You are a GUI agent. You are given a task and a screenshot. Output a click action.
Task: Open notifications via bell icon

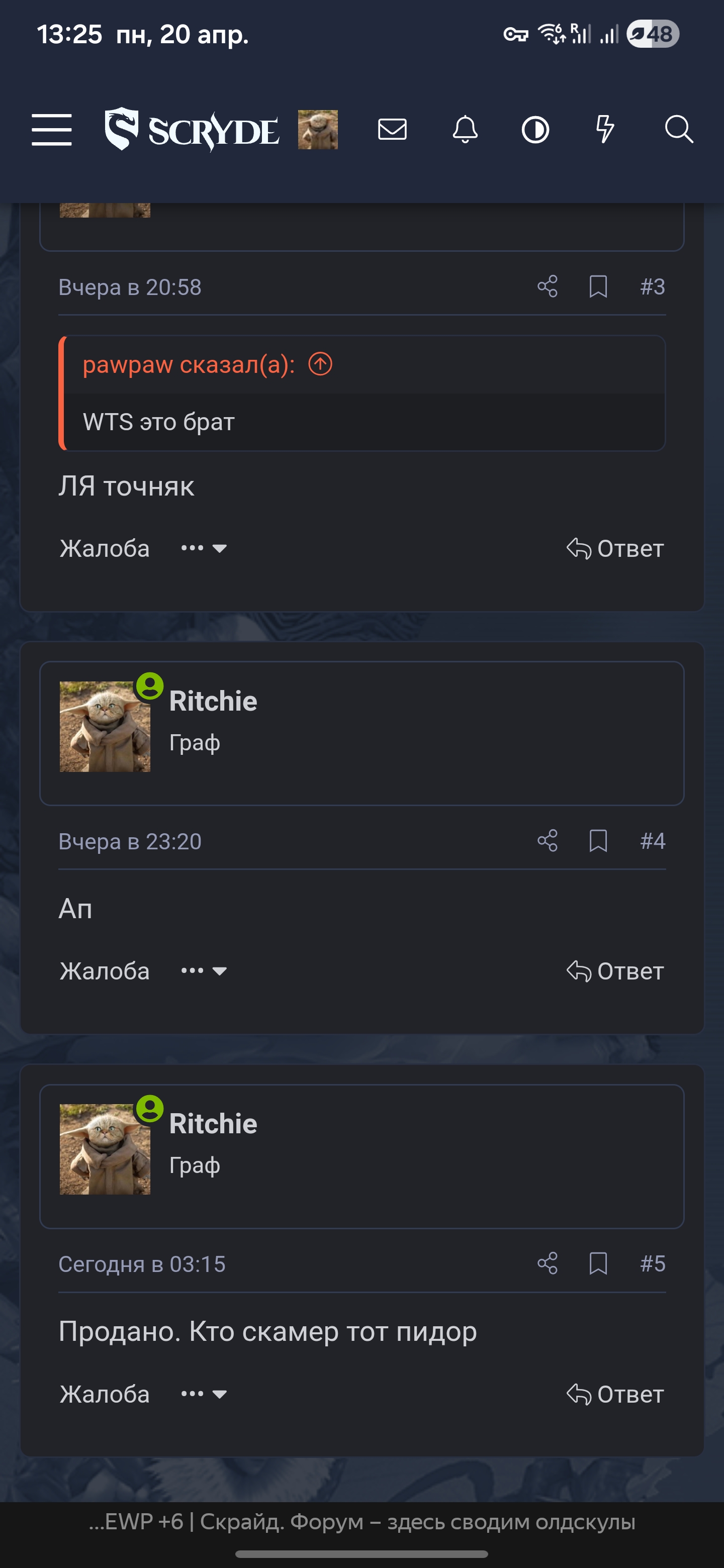tap(465, 129)
